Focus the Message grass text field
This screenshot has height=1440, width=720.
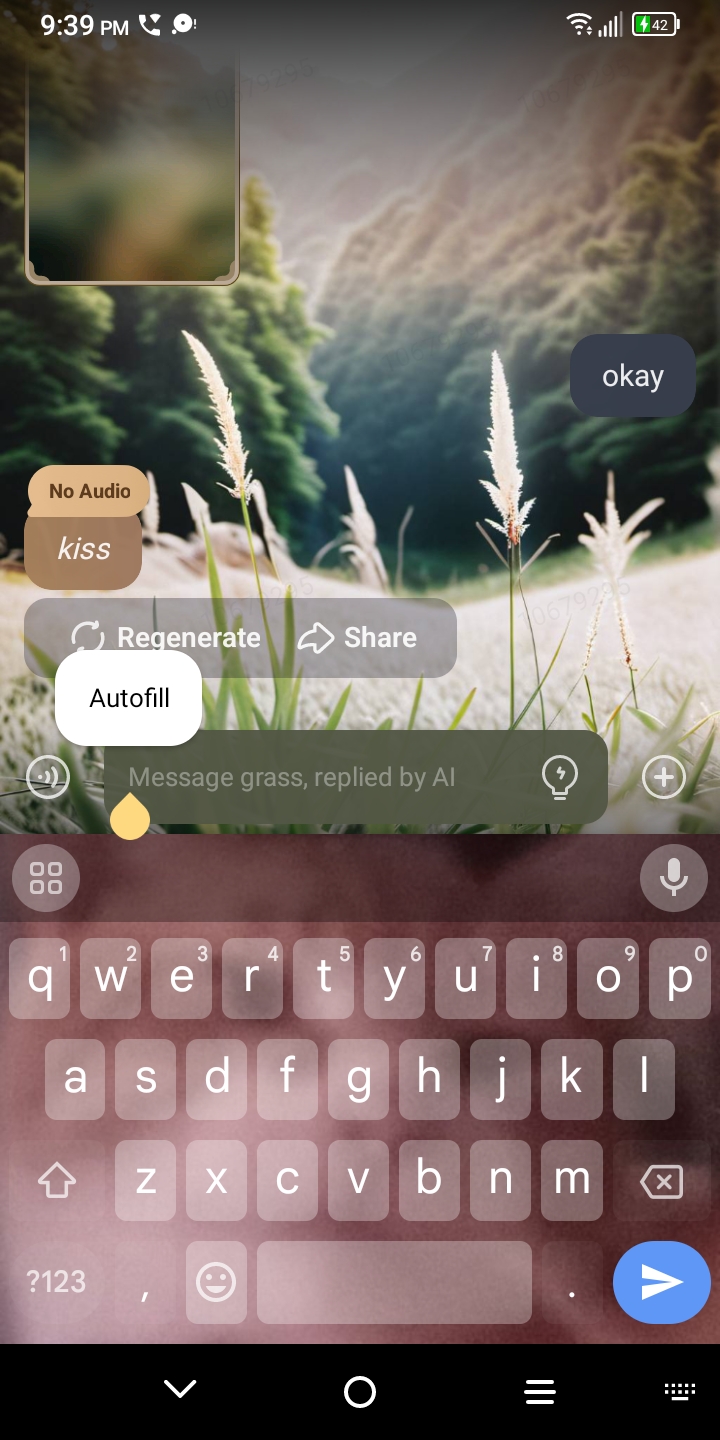320,777
